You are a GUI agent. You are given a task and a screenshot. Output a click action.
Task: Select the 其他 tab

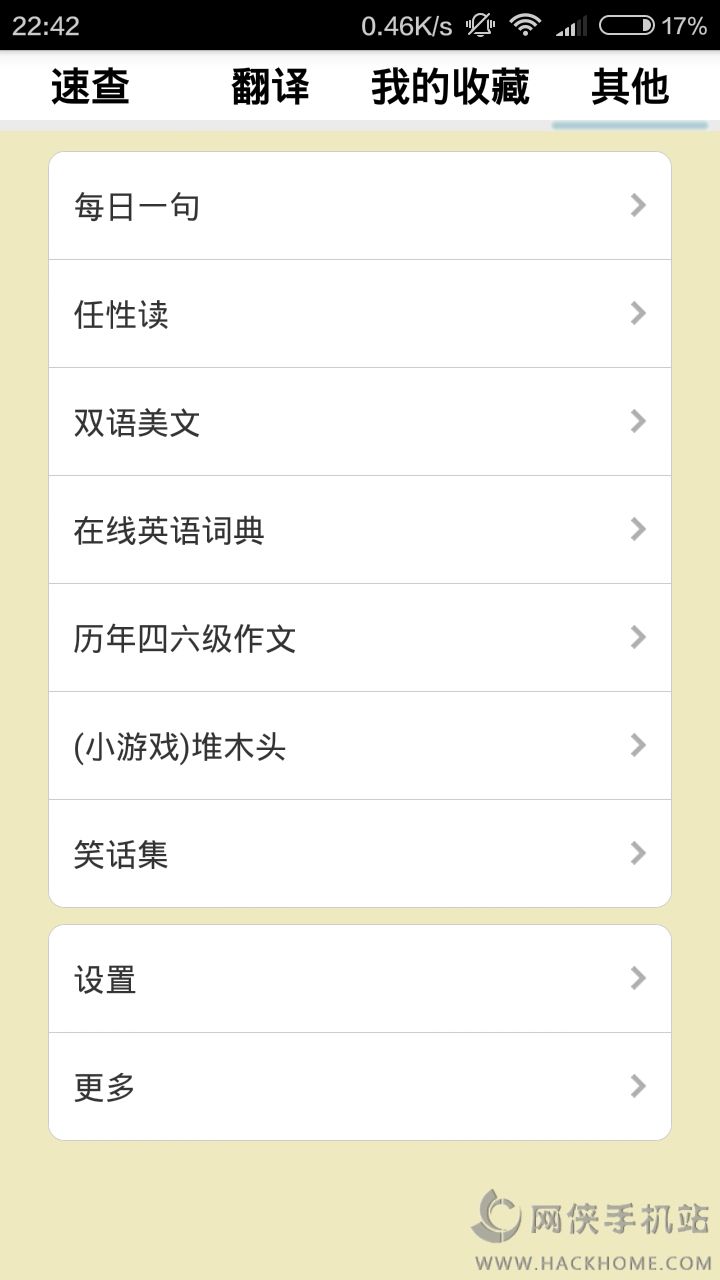630,87
